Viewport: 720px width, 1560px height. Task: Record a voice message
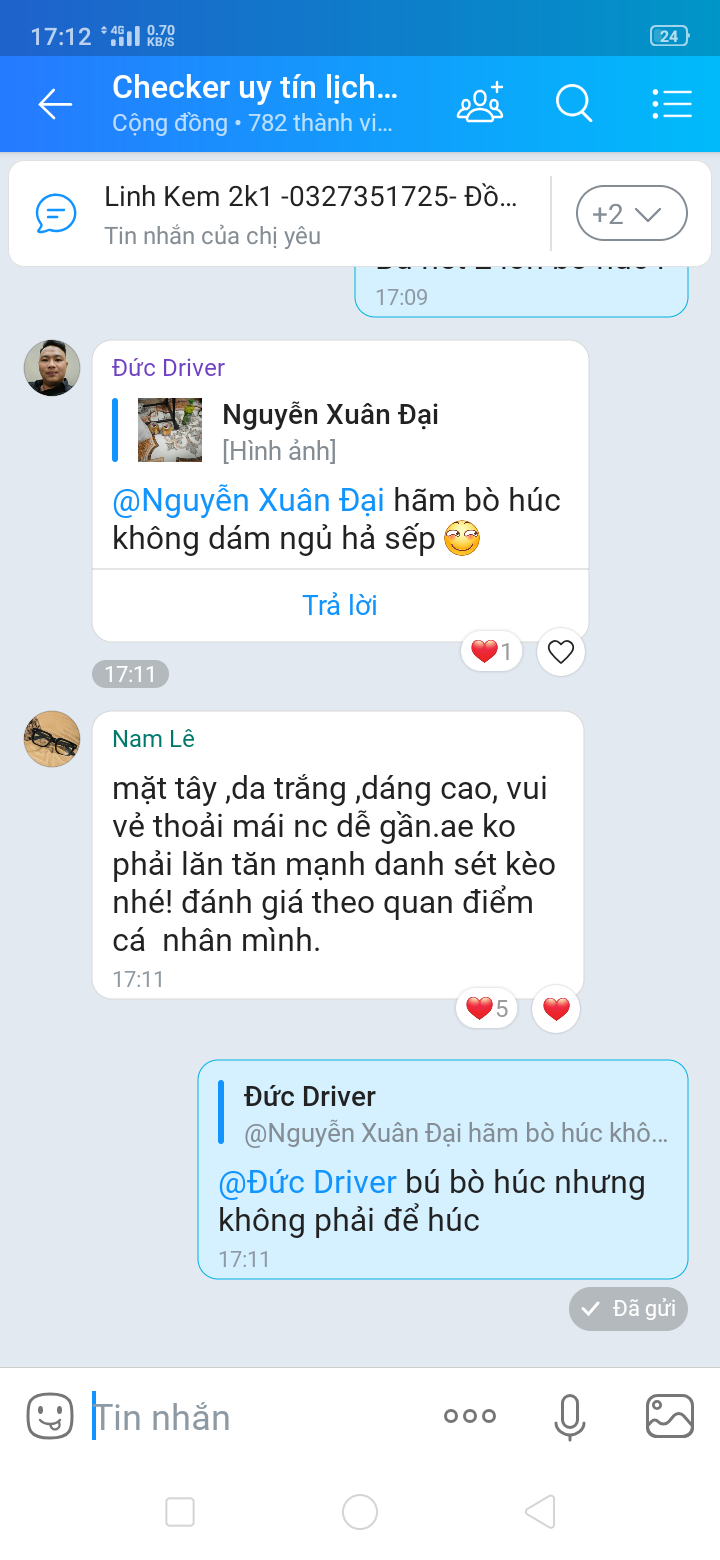tap(570, 1416)
